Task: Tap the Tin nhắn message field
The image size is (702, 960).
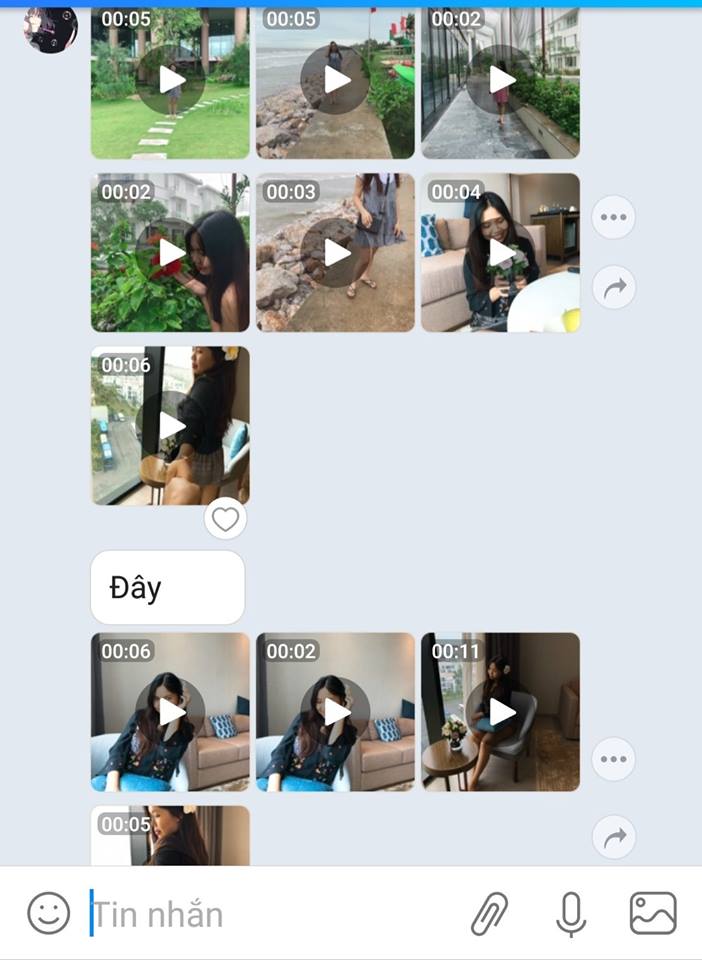Action: pyautogui.click(x=270, y=914)
